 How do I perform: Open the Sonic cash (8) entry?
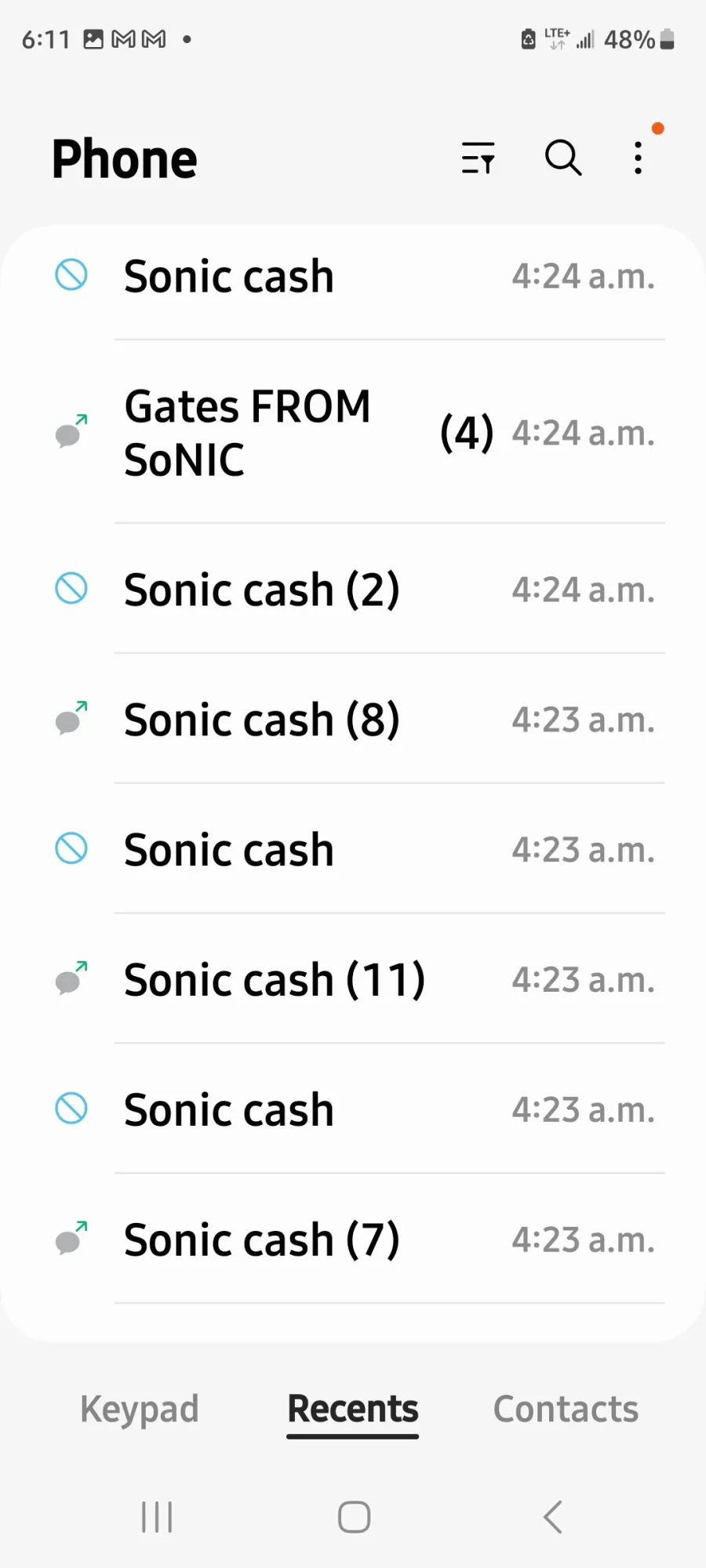(x=353, y=720)
